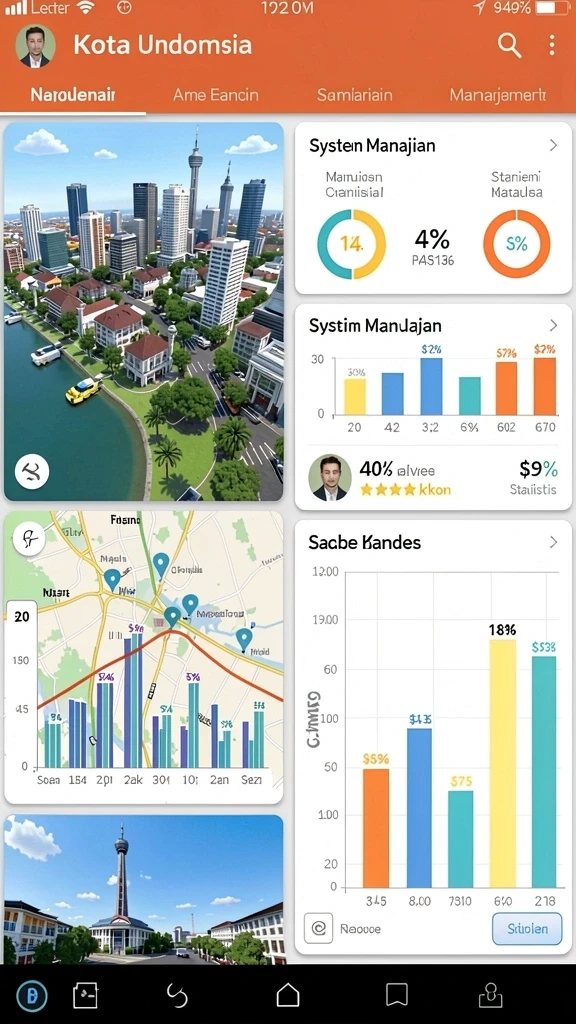Expand the System Manajian donut chart card
Image resolution: width=576 pixels, height=1024 pixels.
click(553, 145)
